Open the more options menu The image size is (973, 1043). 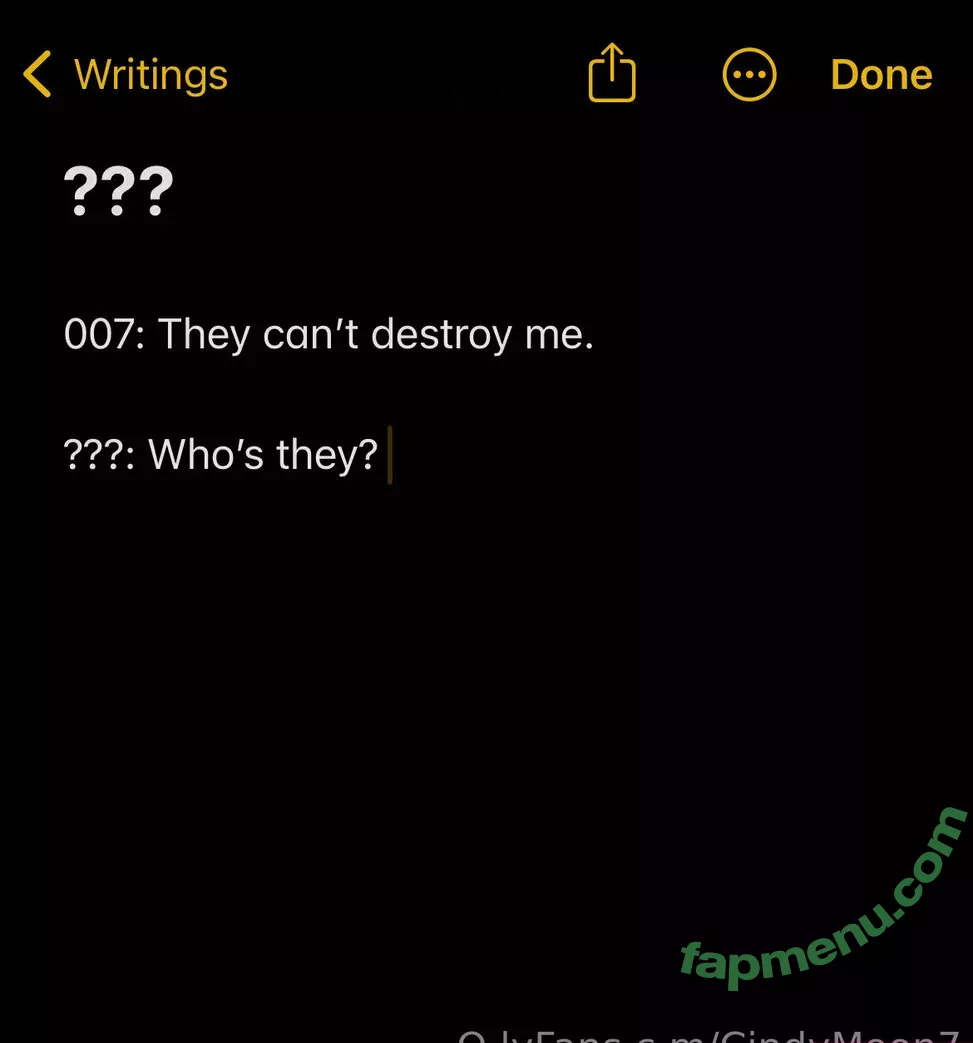749,75
